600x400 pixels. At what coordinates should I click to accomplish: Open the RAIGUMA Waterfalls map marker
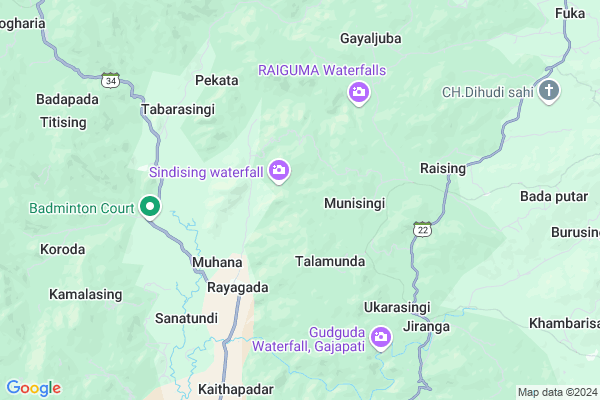[359, 94]
